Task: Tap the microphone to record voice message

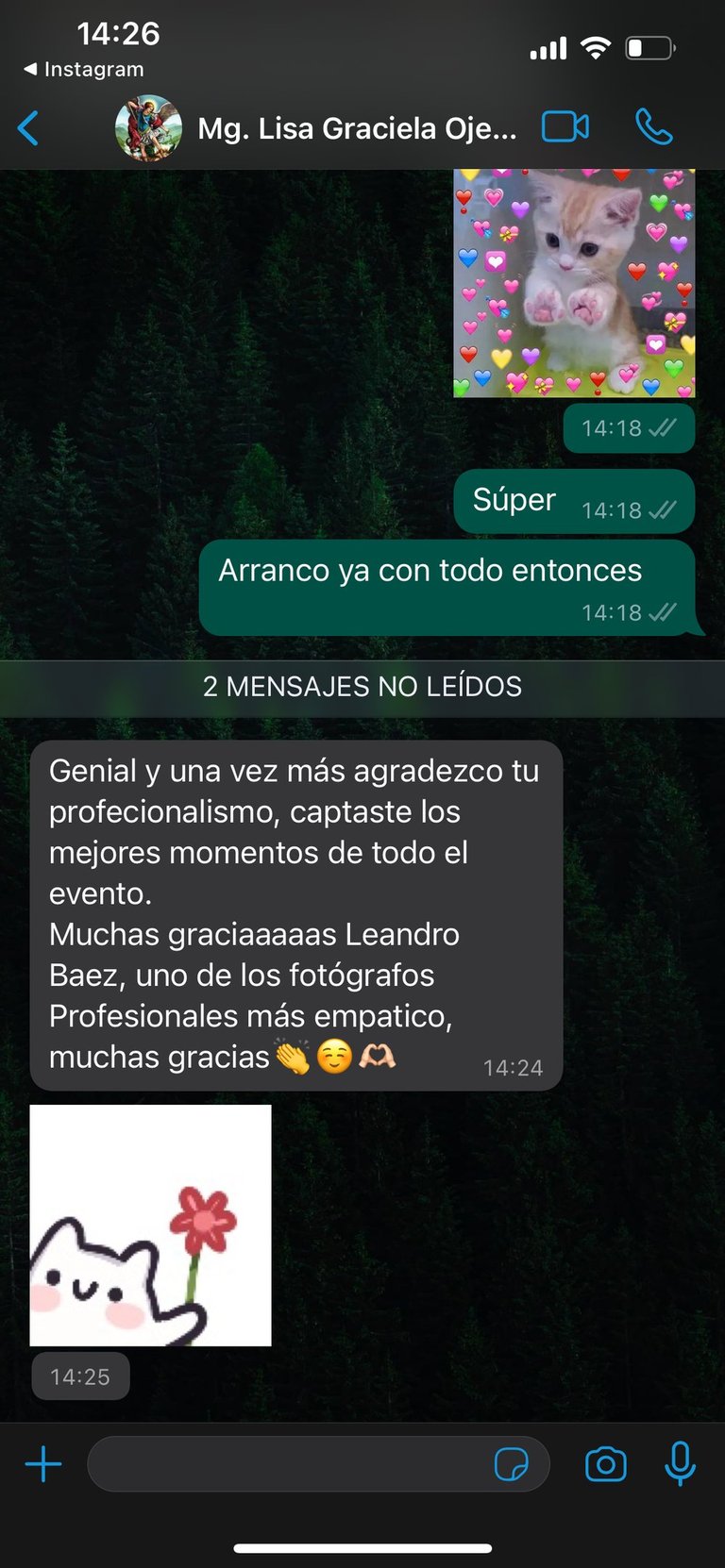Action: [x=680, y=1464]
